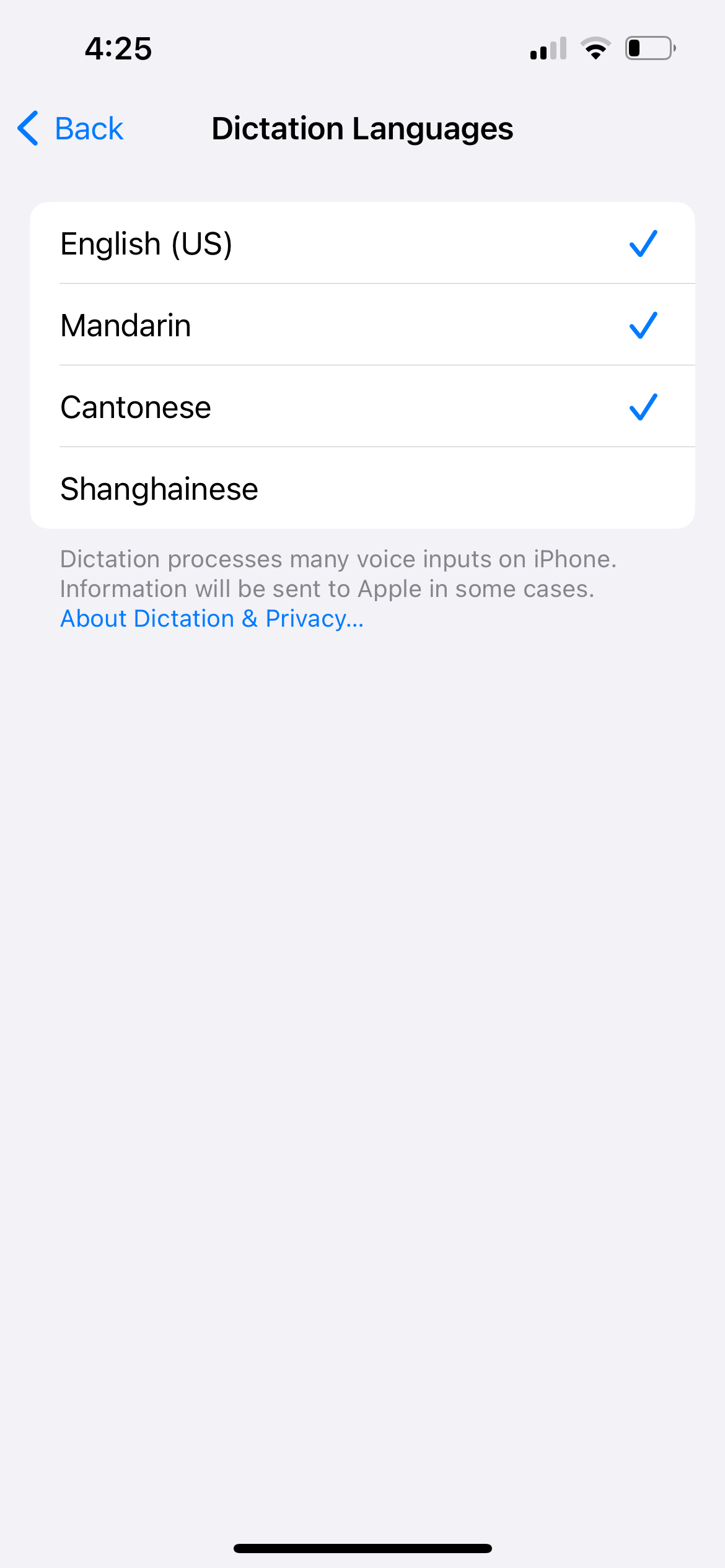Tap the English (US) language label
The width and height of the screenshot is (725, 1568).
[x=146, y=243]
